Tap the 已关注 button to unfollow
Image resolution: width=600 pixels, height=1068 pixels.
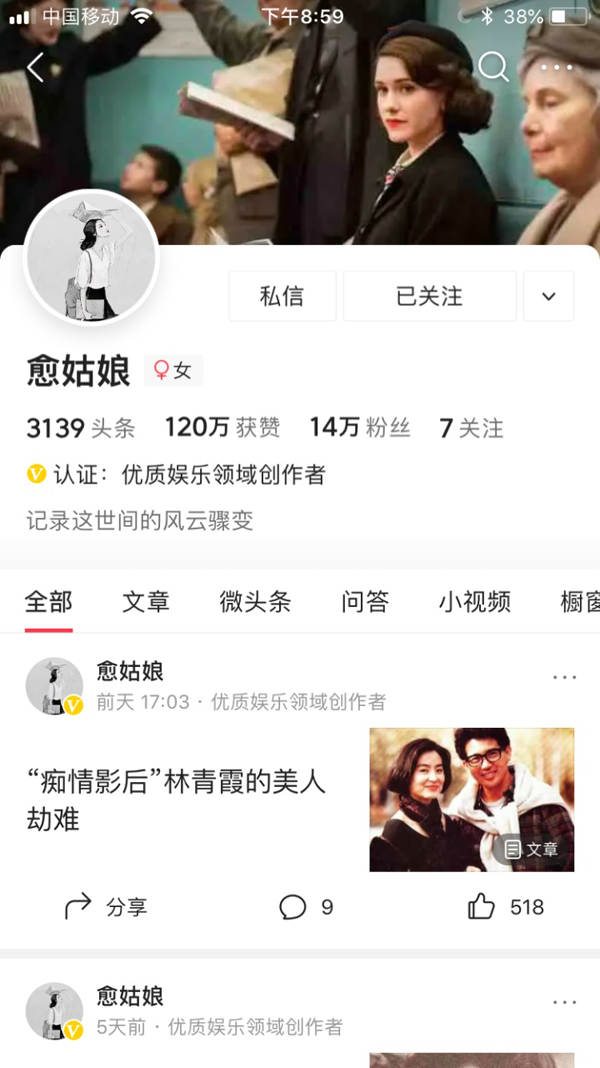pos(429,296)
